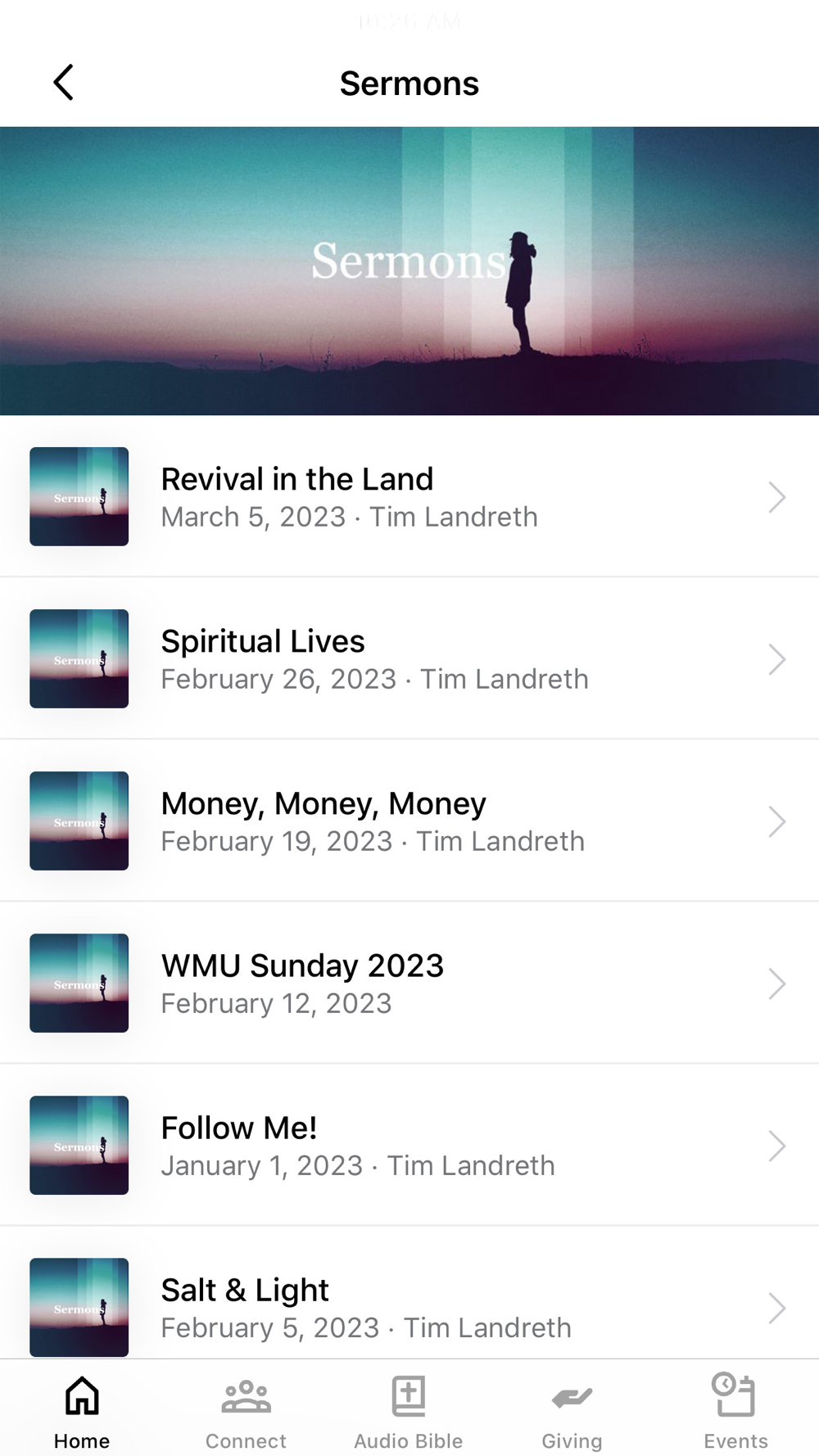
Task: View the WMU Sunday 2023 sermon
Action: click(409, 983)
